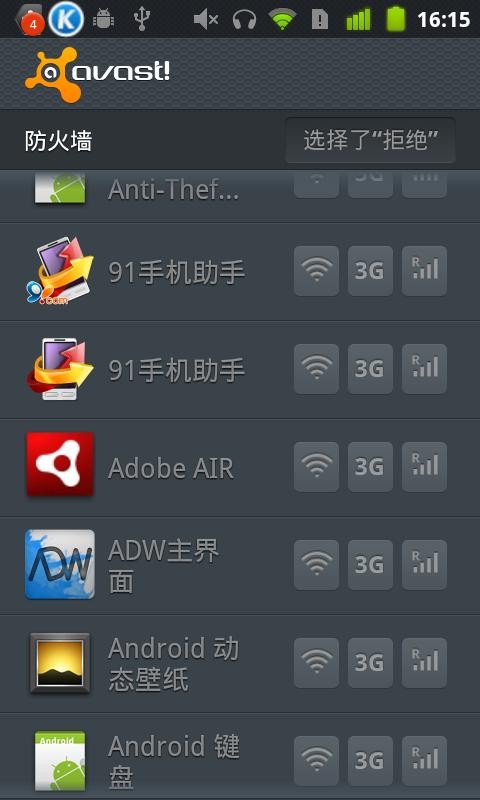Screen dimensions: 480x800
Task: Toggle 3G access for Android 键盘
Action: click(370, 761)
